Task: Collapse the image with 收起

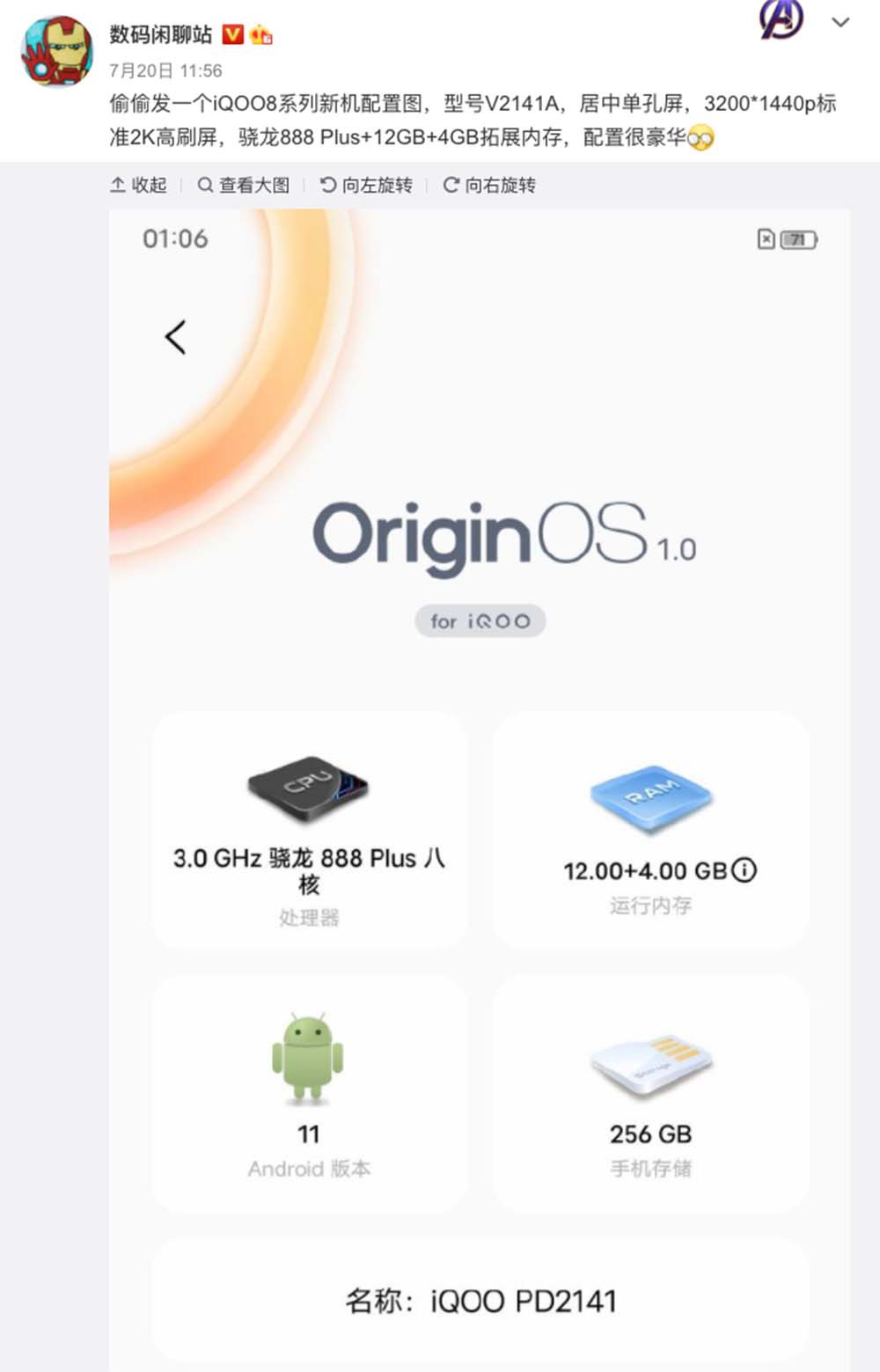Action: click(x=138, y=185)
